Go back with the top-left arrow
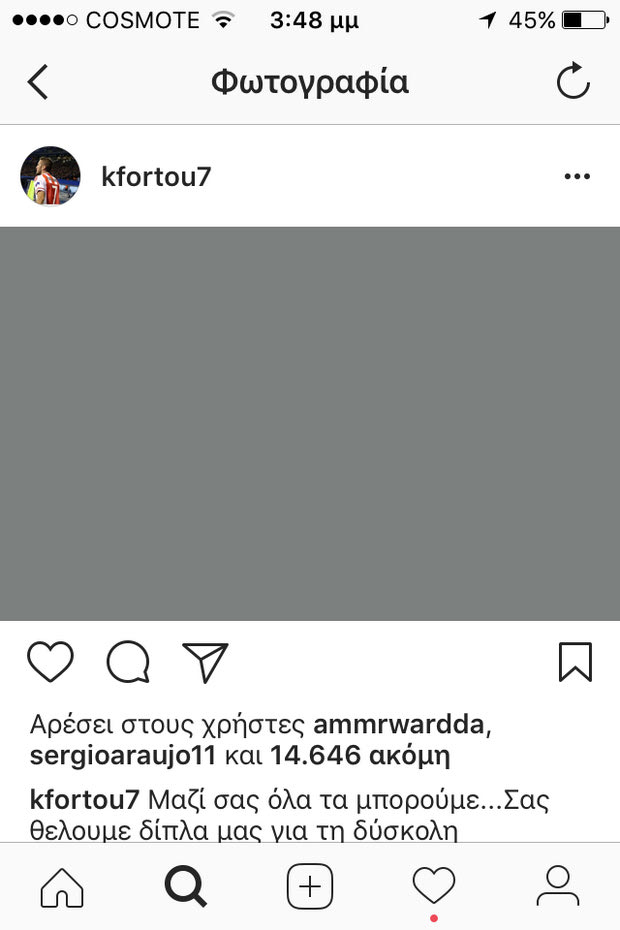Screen dimensions: 620x930 click(x=38, y=82)
